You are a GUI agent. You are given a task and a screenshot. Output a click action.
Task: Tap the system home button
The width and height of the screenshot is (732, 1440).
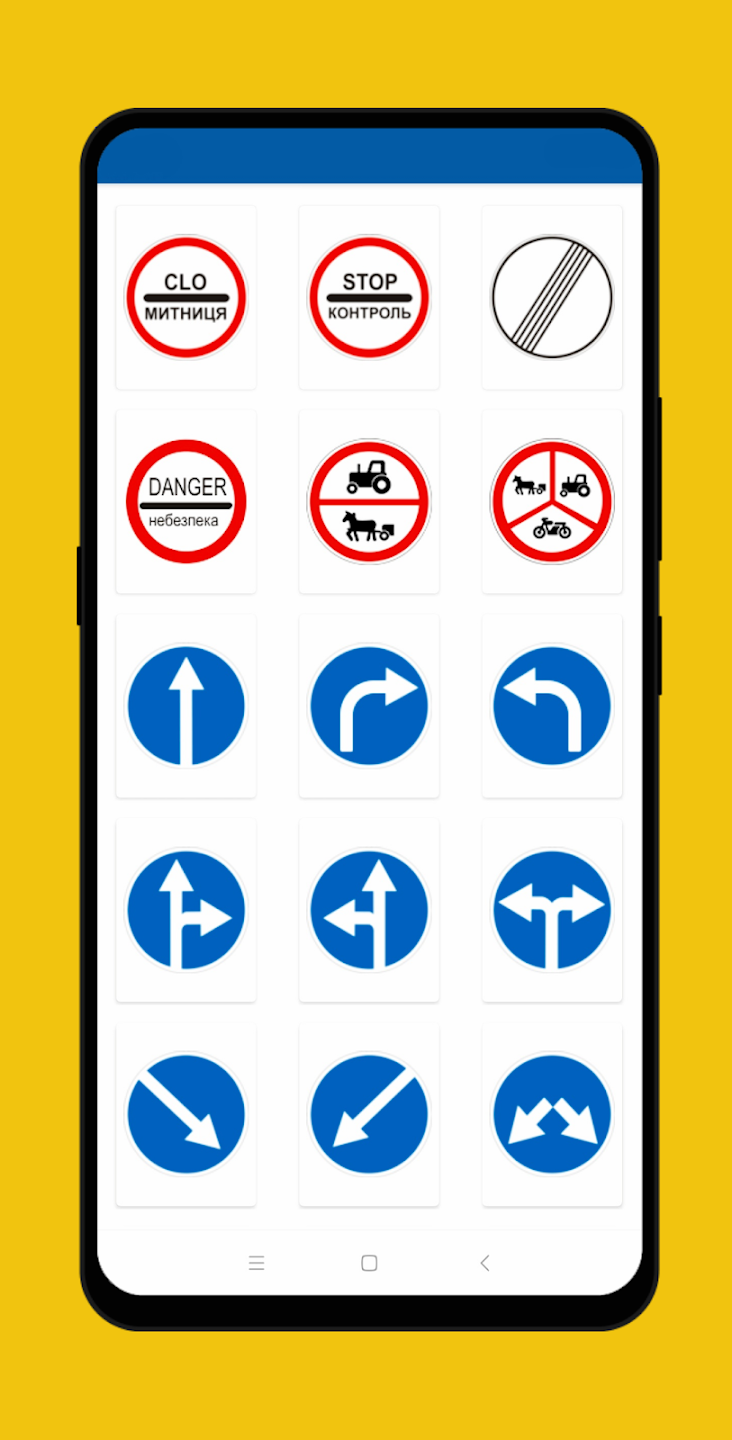point(369,1263)
